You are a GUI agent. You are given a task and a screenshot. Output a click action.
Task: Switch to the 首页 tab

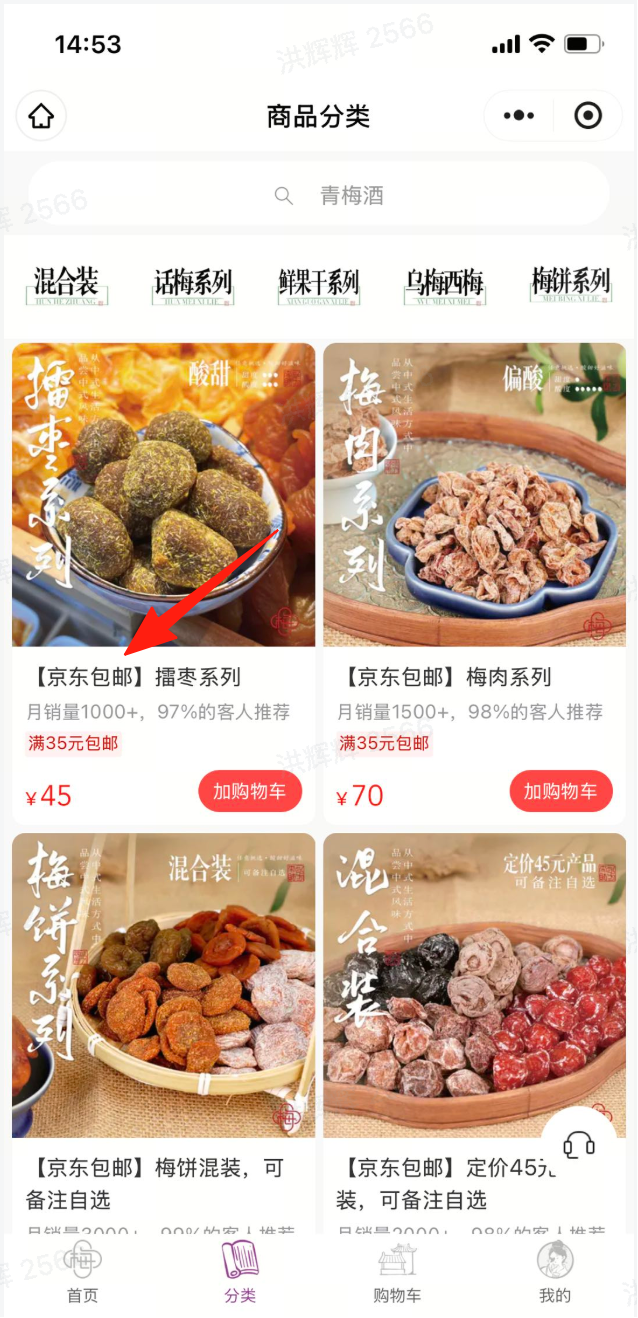tap(83, 1273)
